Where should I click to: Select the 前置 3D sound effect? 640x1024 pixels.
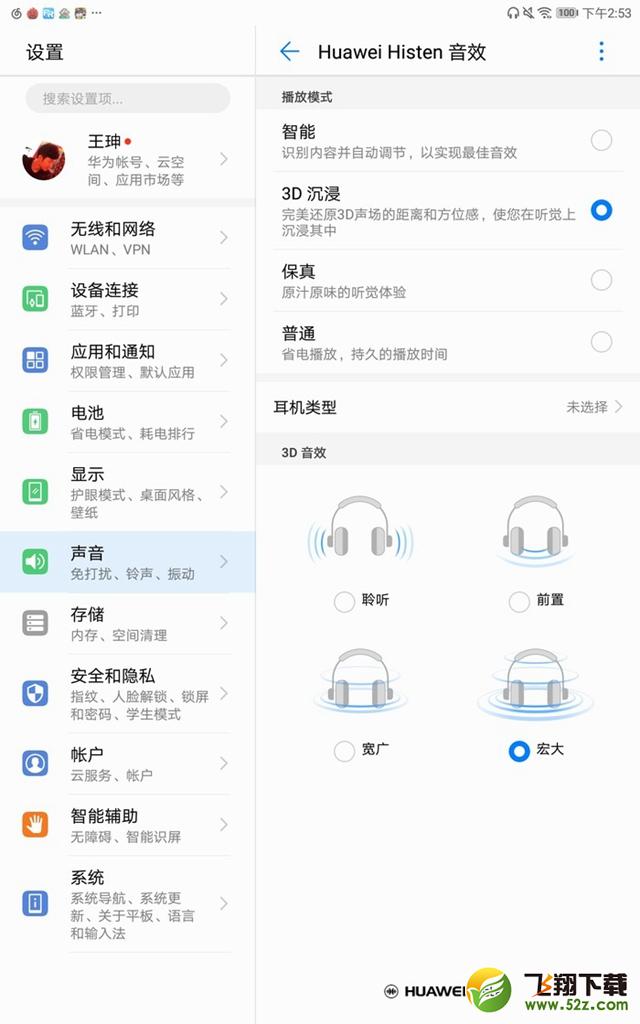click(536, 600)
